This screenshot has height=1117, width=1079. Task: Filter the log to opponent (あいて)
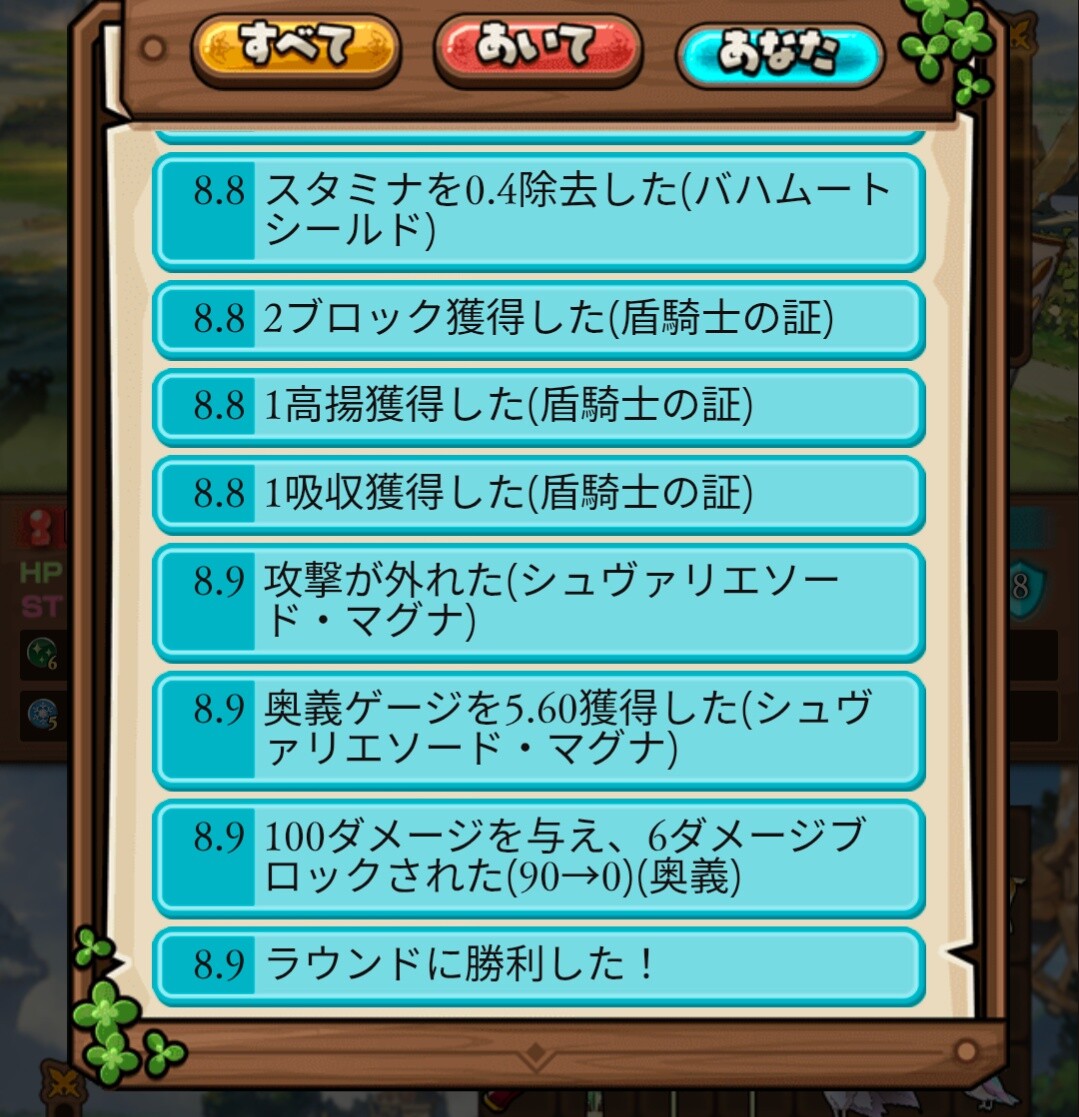tap(537, 48)
